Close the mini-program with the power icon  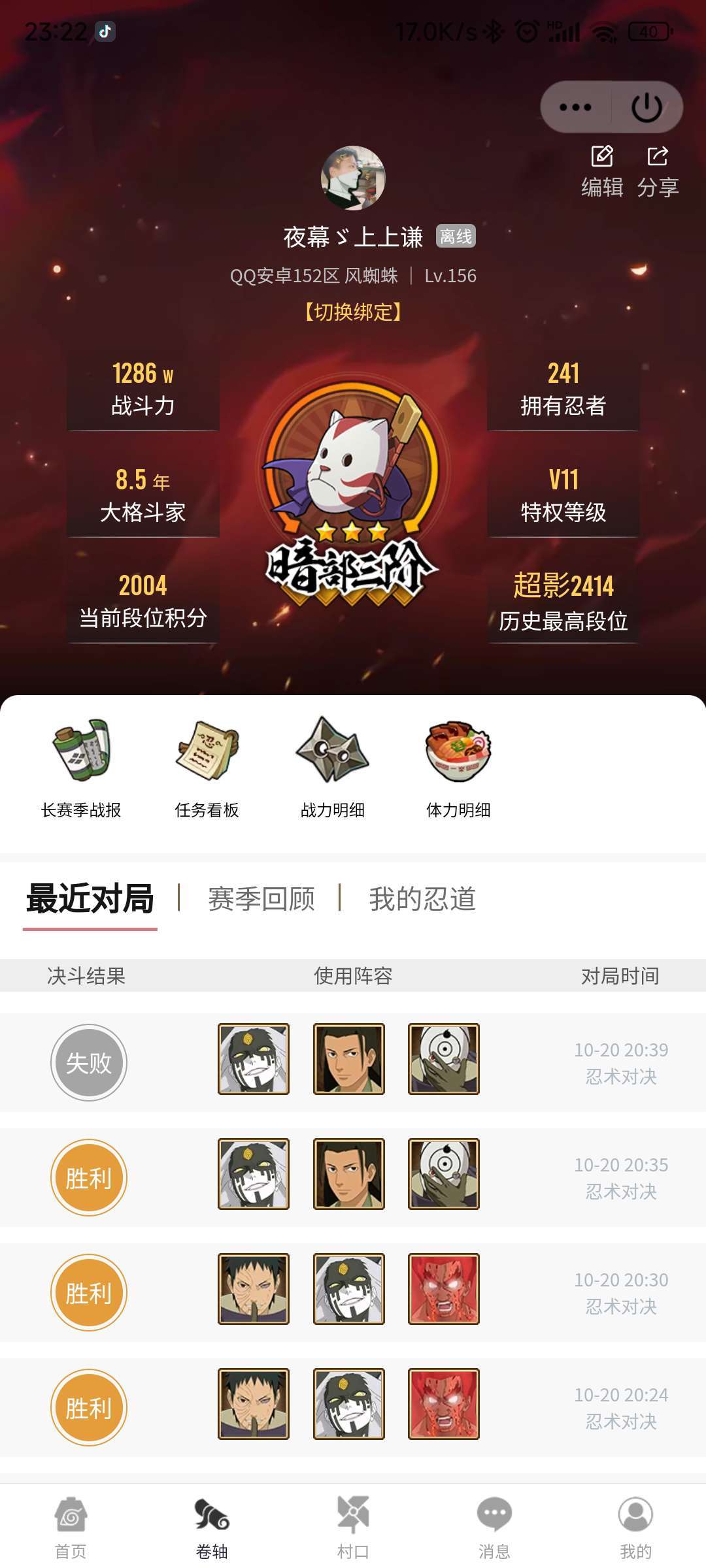click(647, 107)
